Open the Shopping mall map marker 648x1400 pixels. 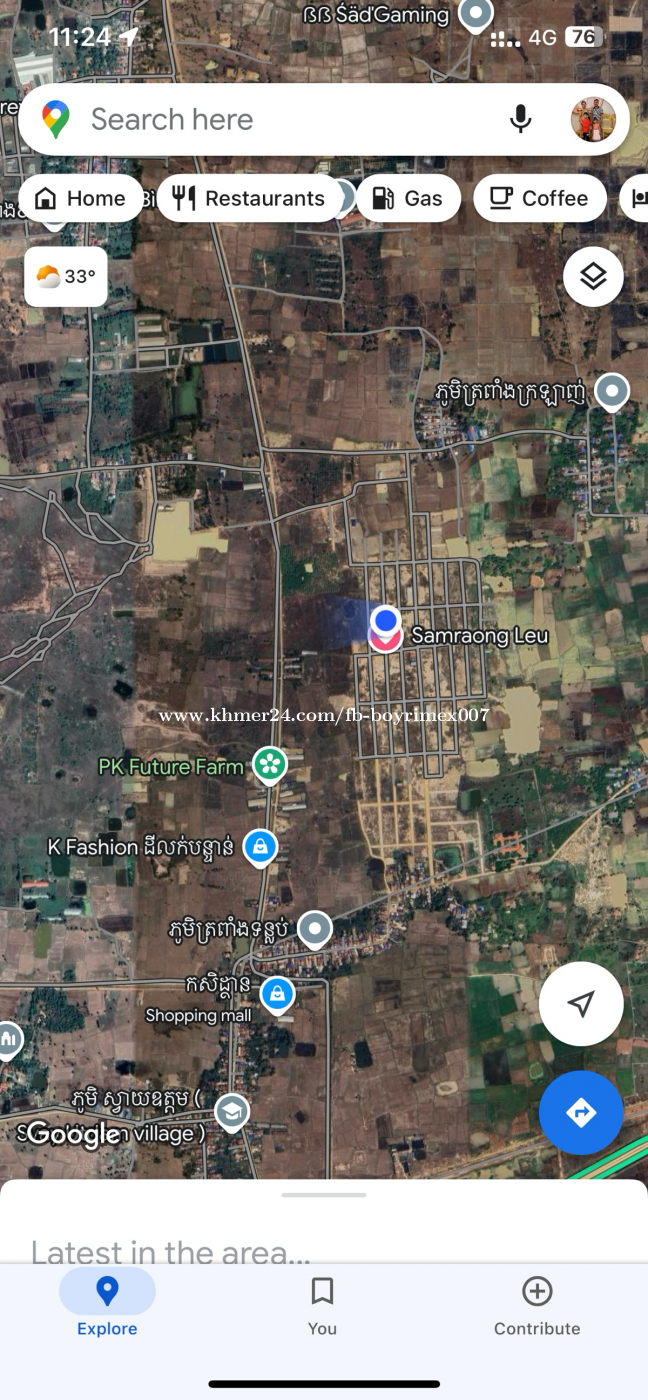tap(277, 996)
